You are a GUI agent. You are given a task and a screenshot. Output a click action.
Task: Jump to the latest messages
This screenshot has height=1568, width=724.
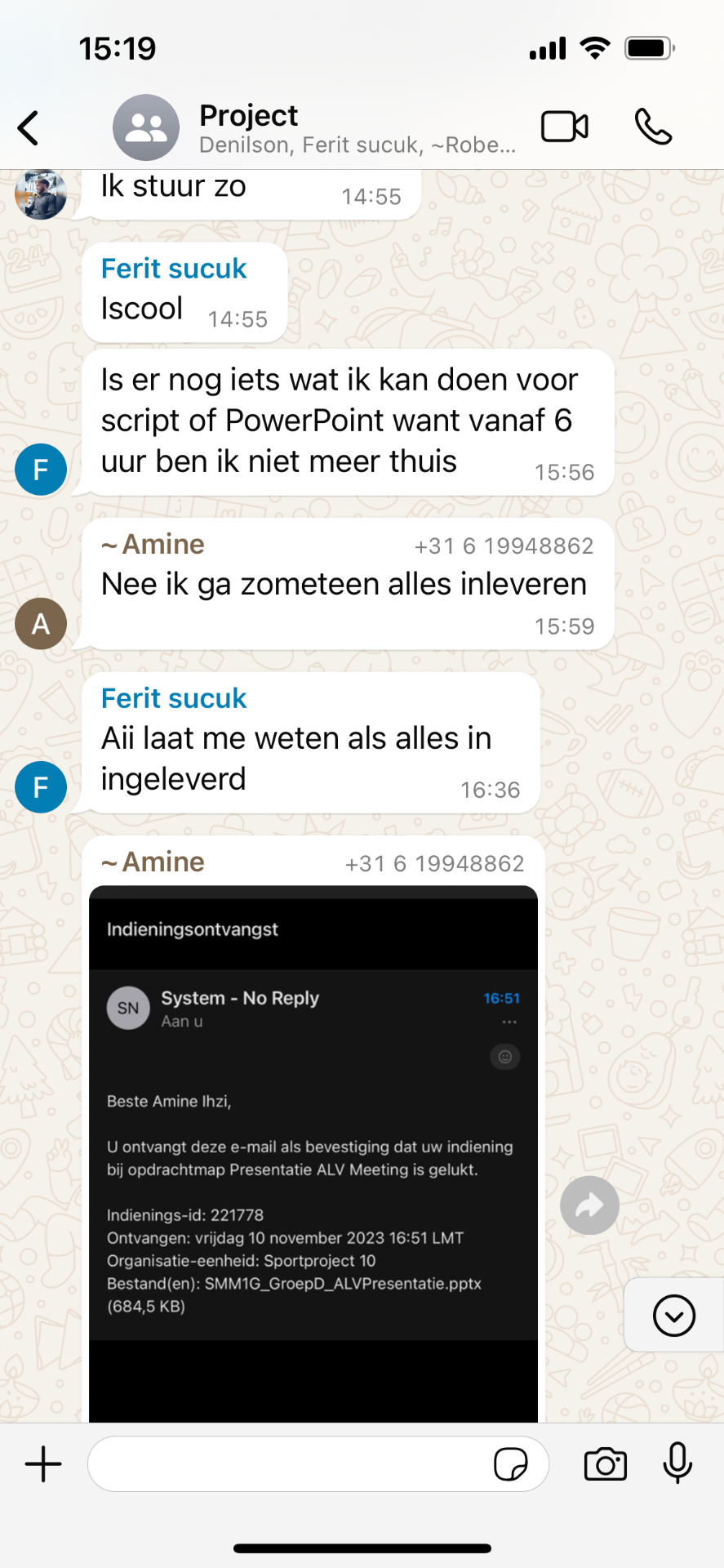click(674, 1316)
